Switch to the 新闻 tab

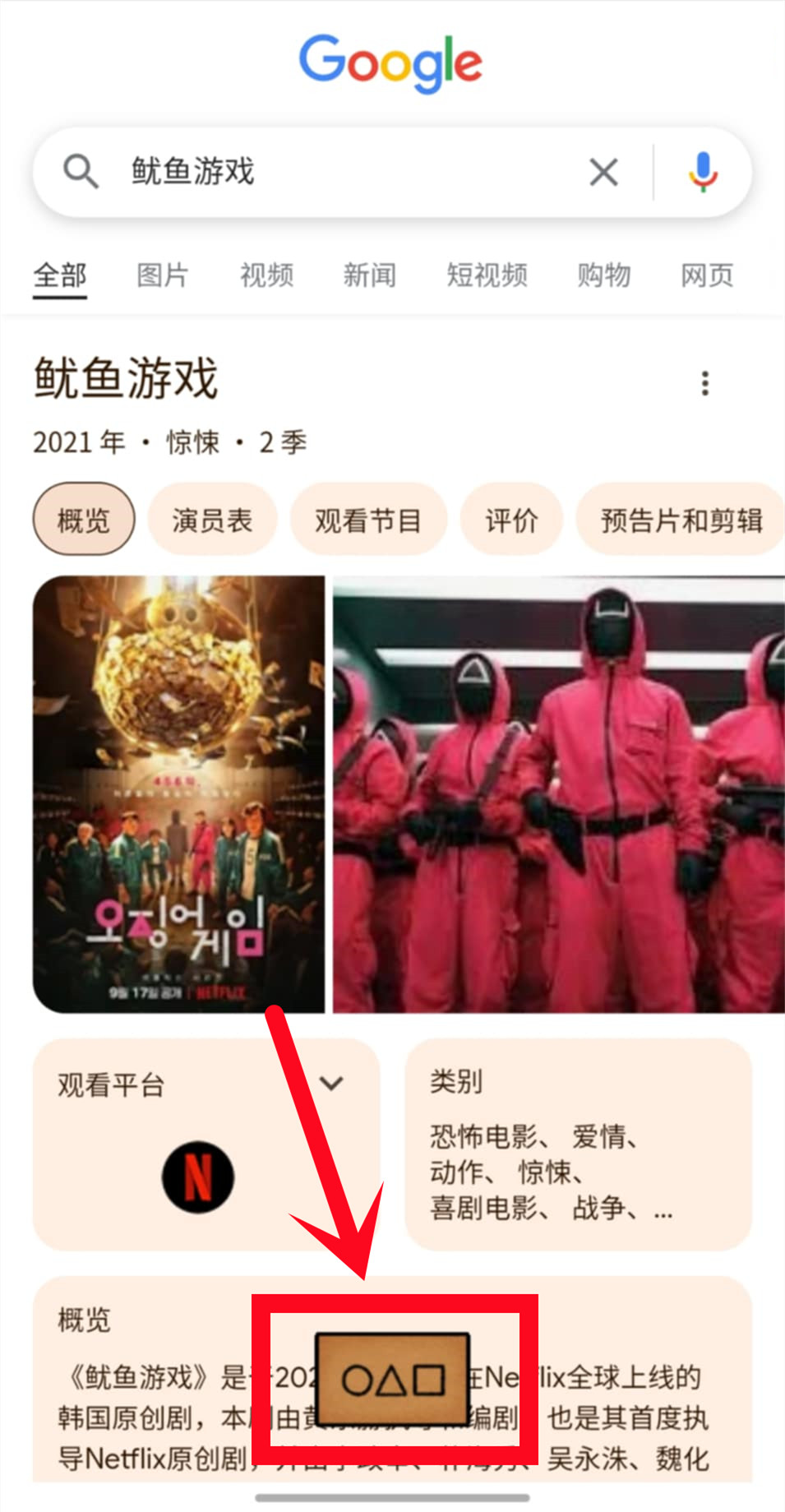(x=369, y=275)
